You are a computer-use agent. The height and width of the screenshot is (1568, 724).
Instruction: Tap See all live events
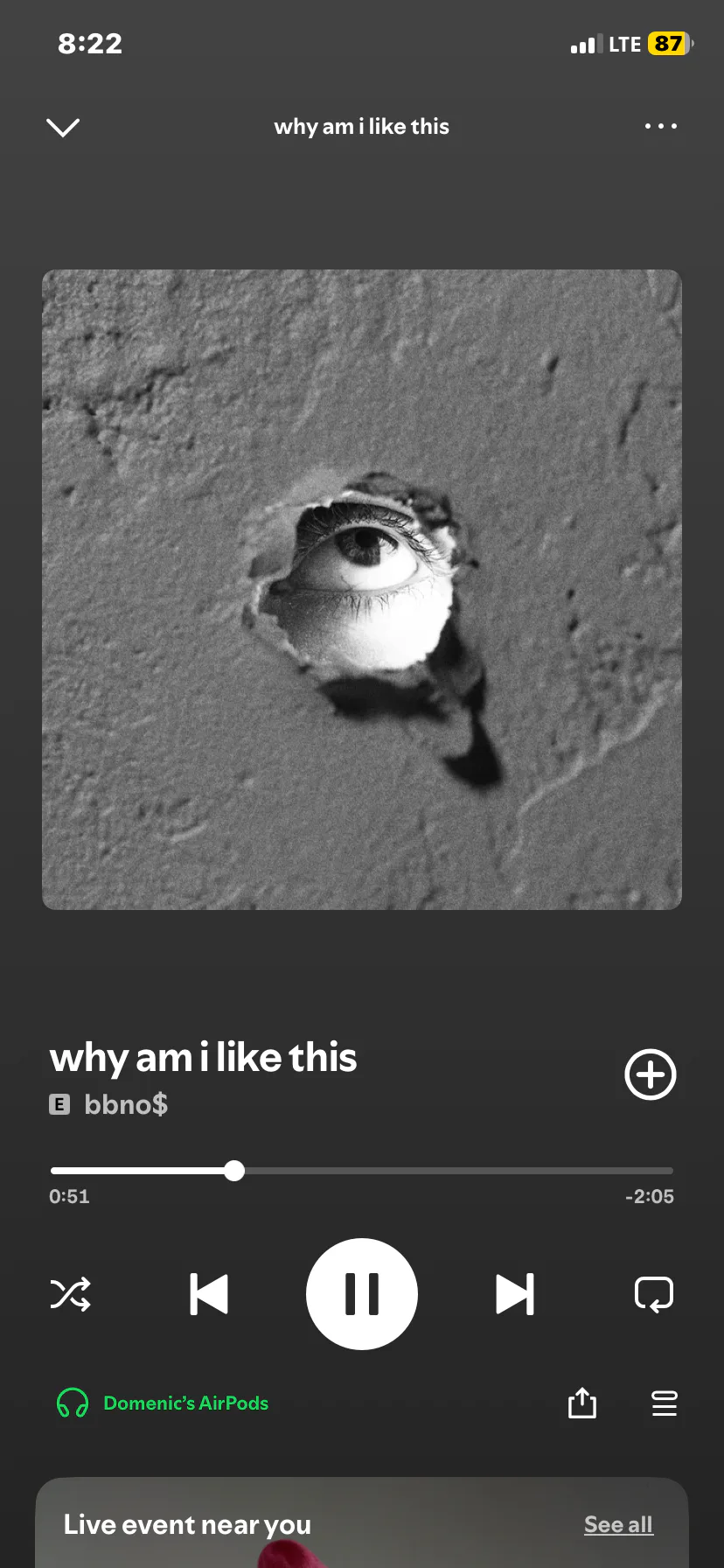[x=618, y=1524]
